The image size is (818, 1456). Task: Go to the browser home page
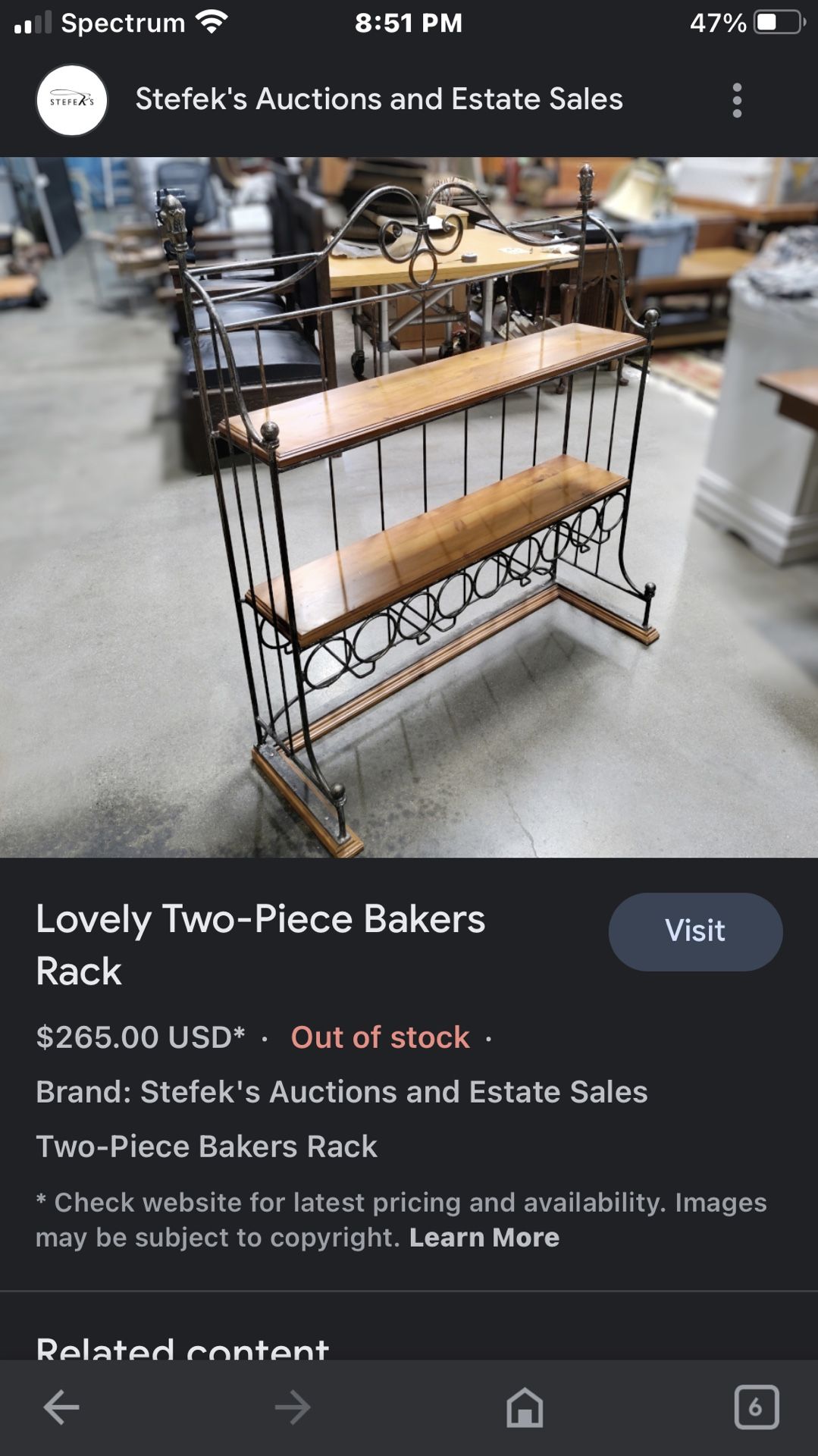point(525,1407)
